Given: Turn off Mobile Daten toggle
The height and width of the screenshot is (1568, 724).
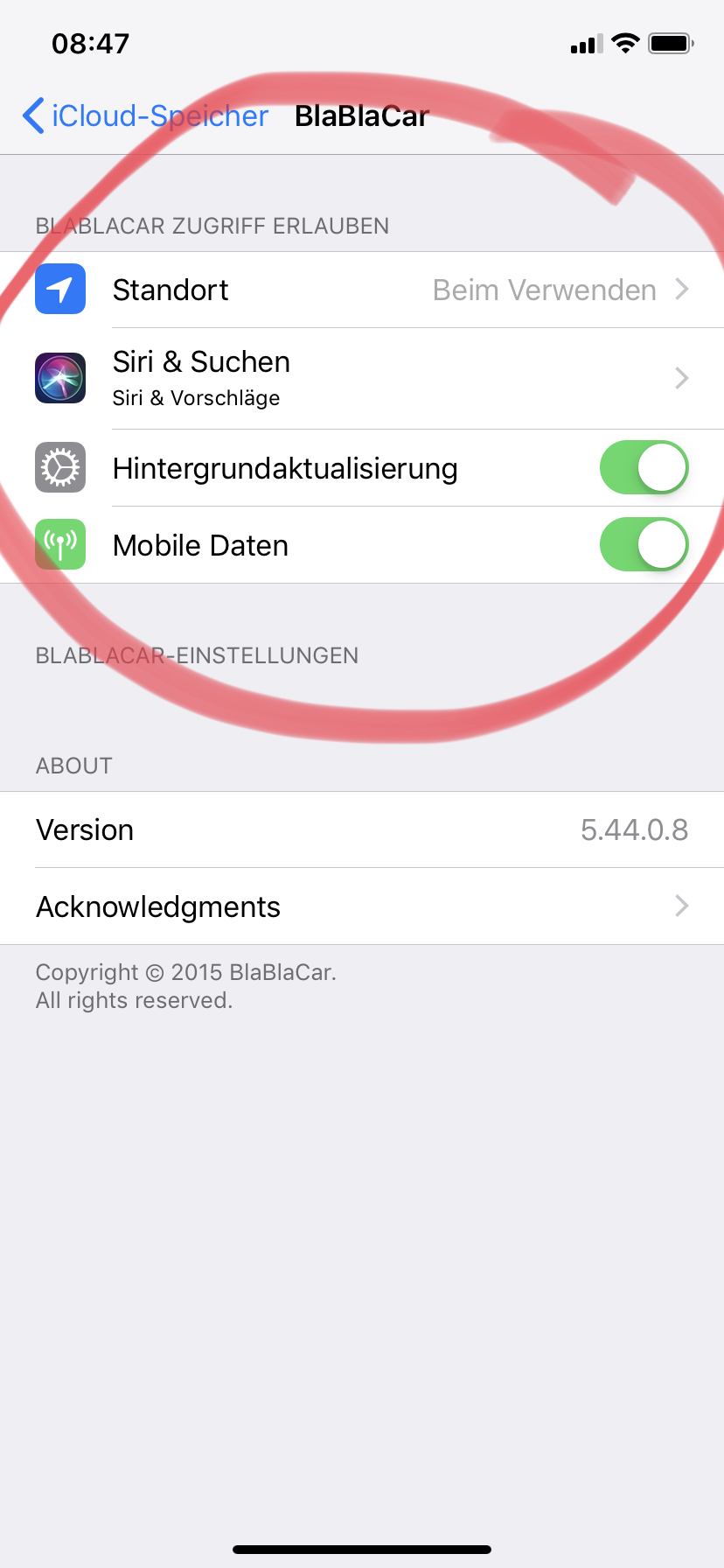Looking at the screenshot, I should [644, 545].
